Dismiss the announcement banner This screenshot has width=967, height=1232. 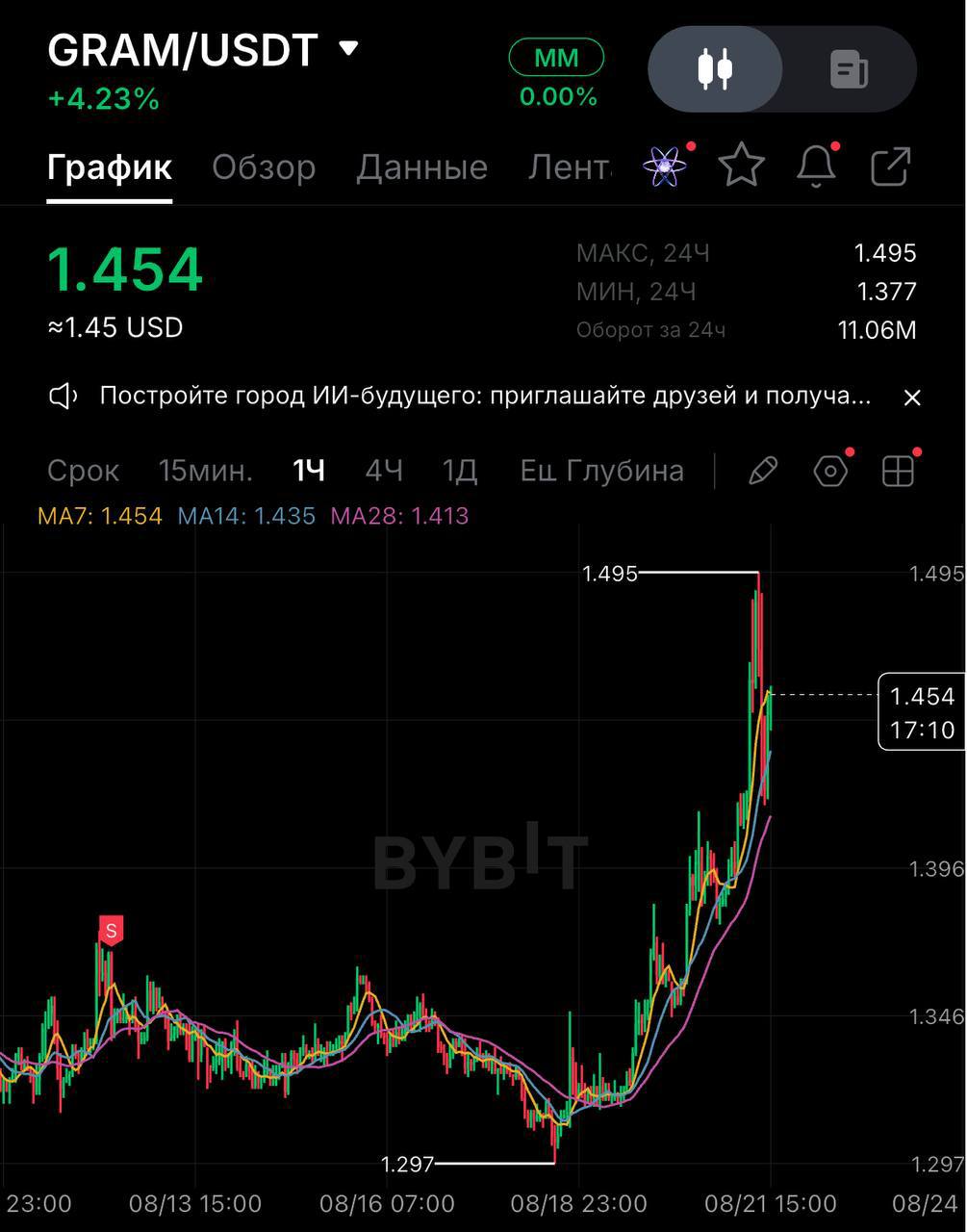tap(912, 397)
